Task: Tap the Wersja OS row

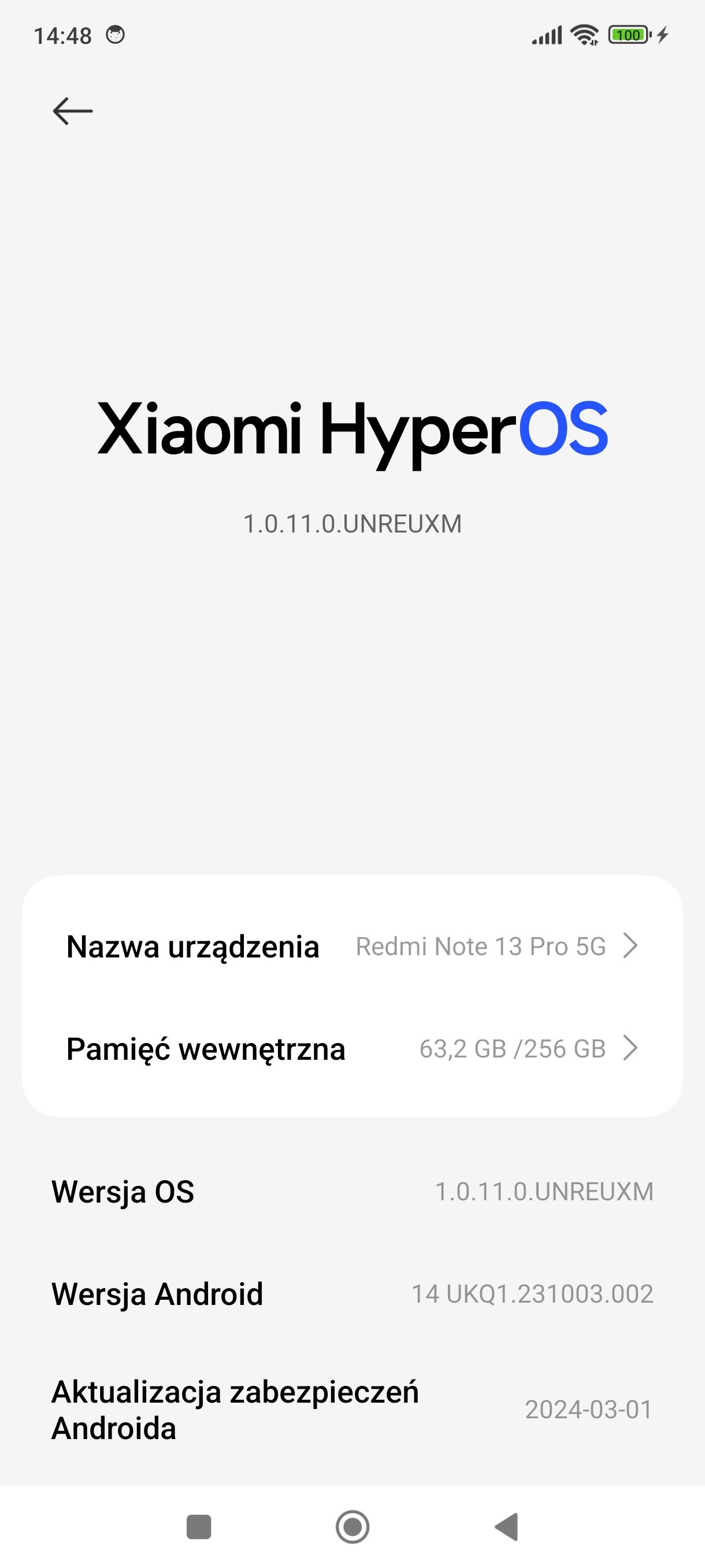Action: click(x=352, y=1192)
